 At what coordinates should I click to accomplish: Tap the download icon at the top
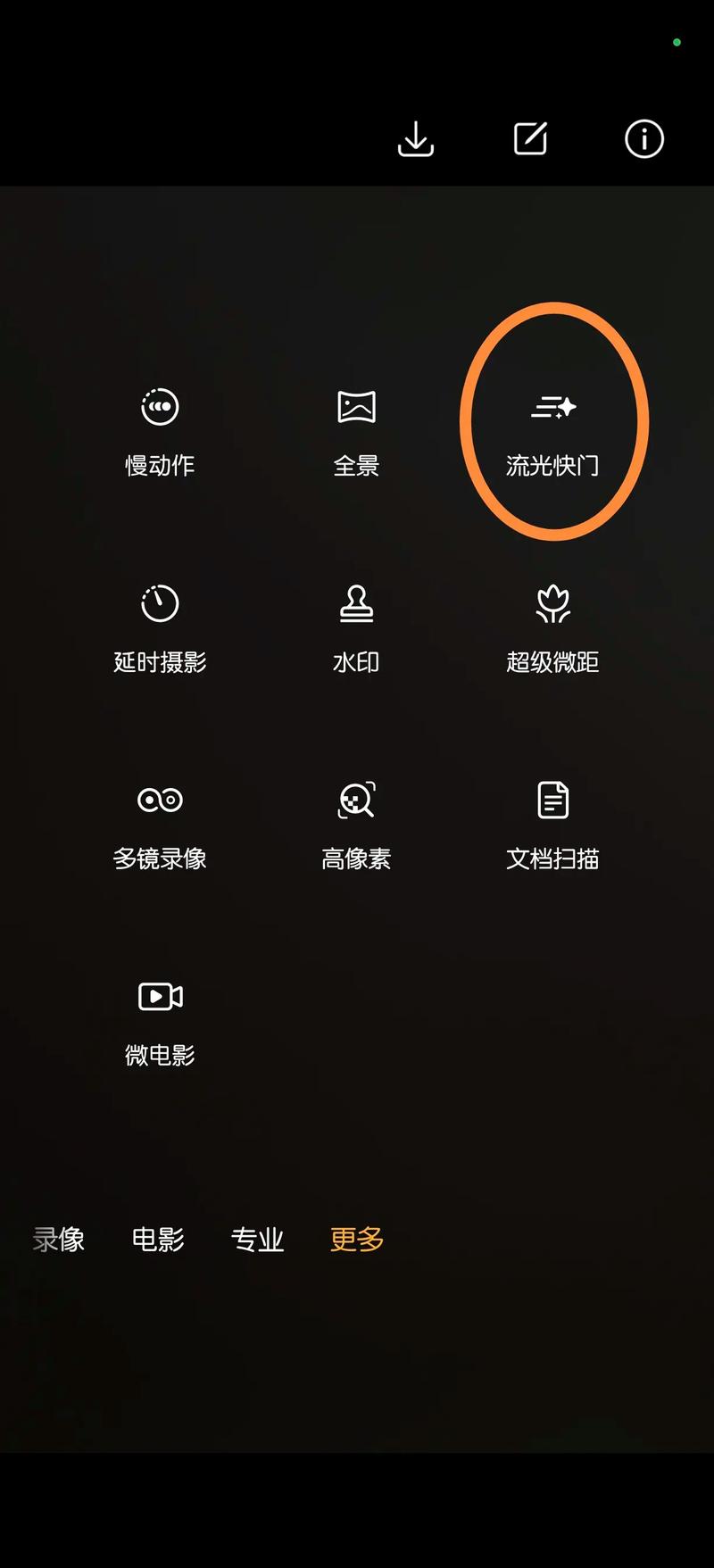416,139
